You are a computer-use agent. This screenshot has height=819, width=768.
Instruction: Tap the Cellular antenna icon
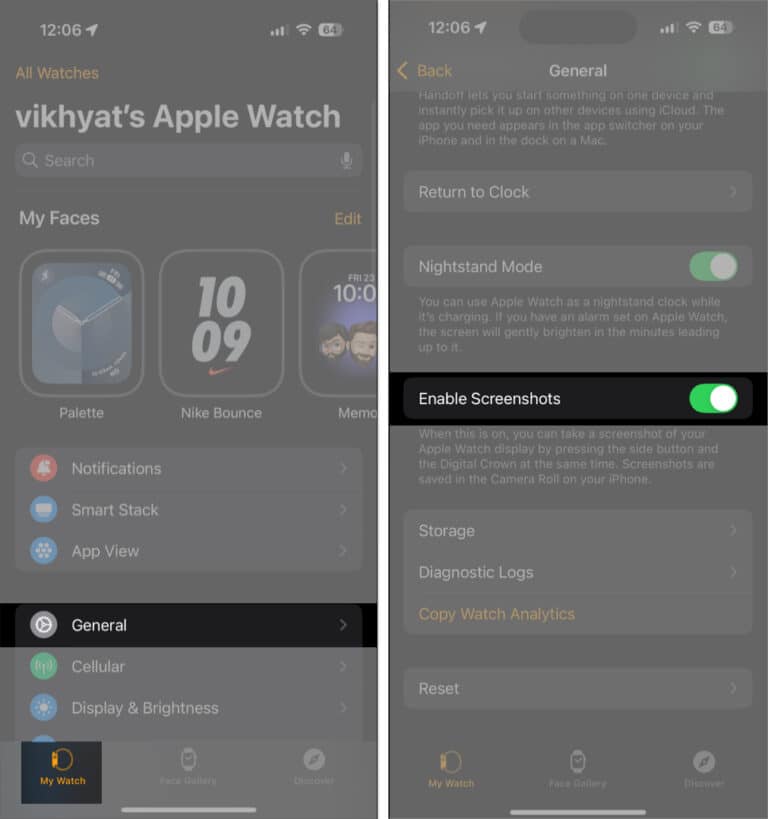pos(44,666)
